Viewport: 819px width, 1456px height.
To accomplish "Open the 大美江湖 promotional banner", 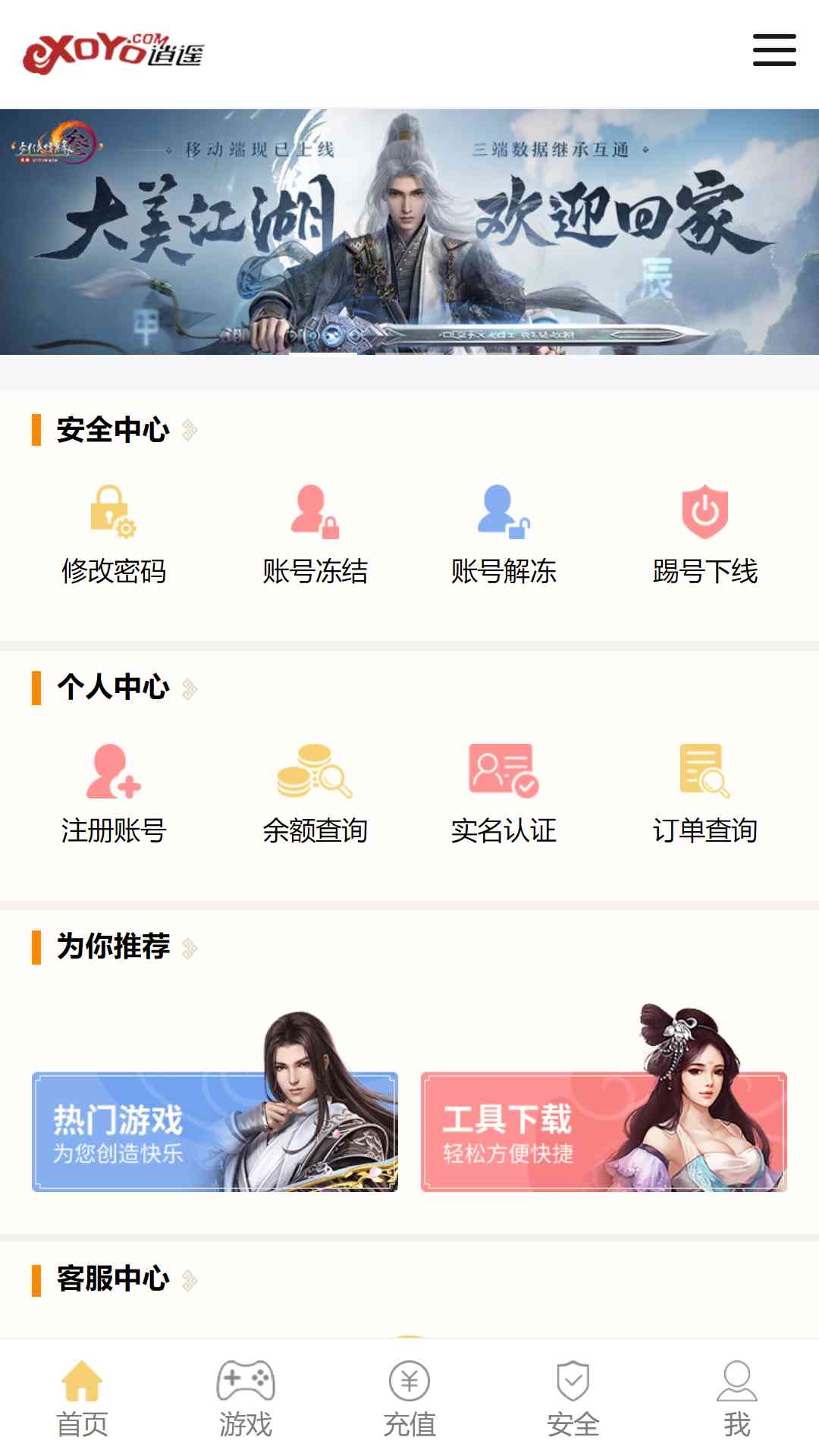I will pos(409,232).
